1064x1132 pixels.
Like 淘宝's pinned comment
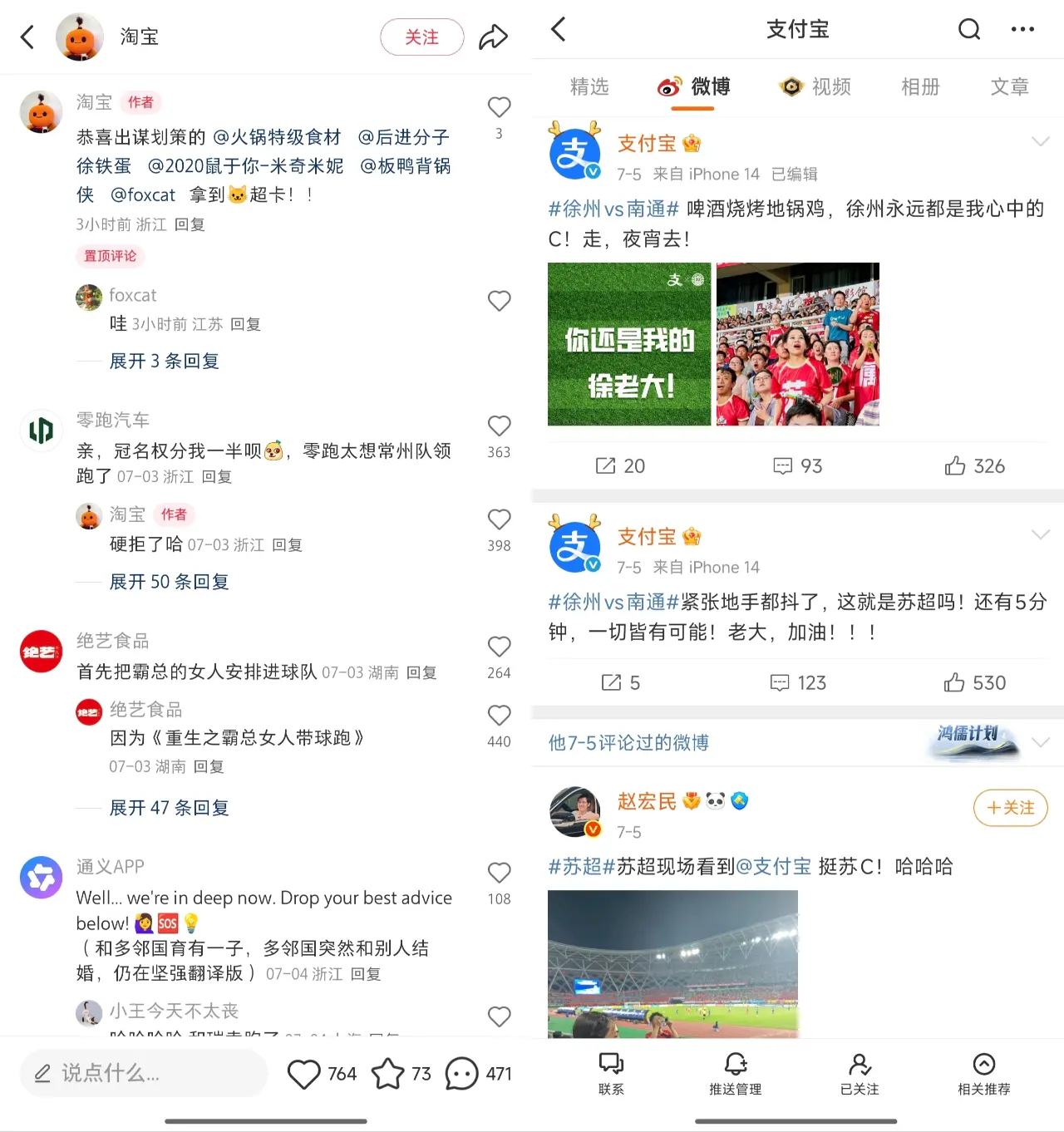[x=499, y=107]
